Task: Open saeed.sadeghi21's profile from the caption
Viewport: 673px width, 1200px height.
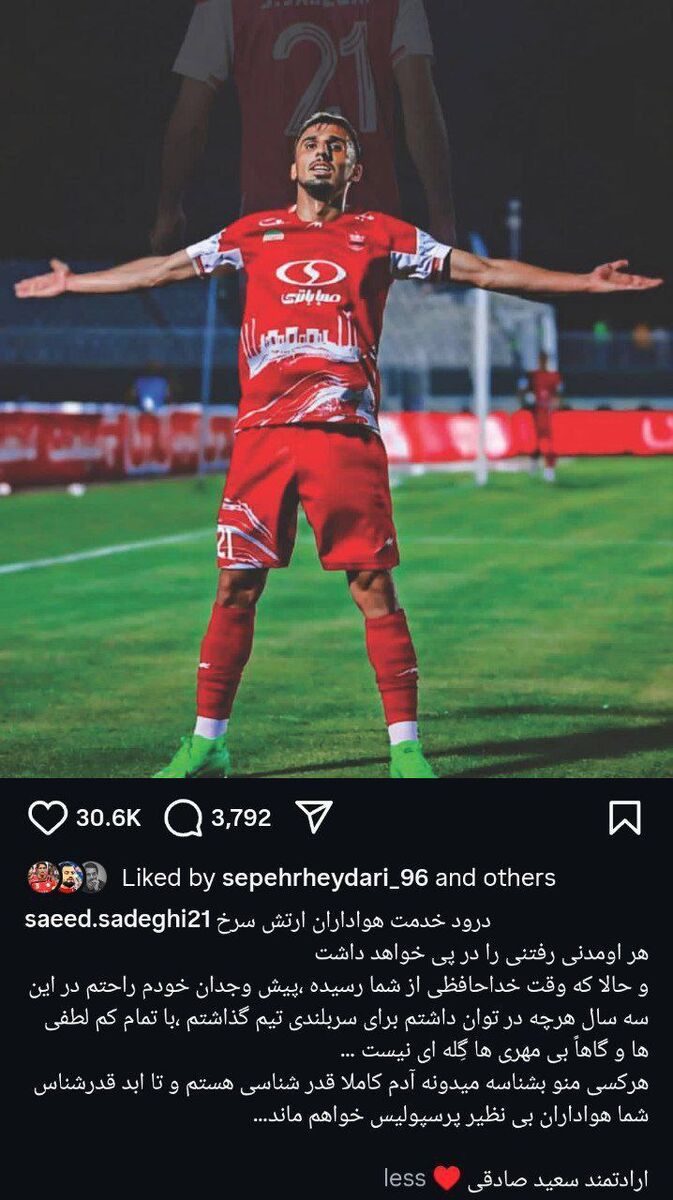Action: 117,920
